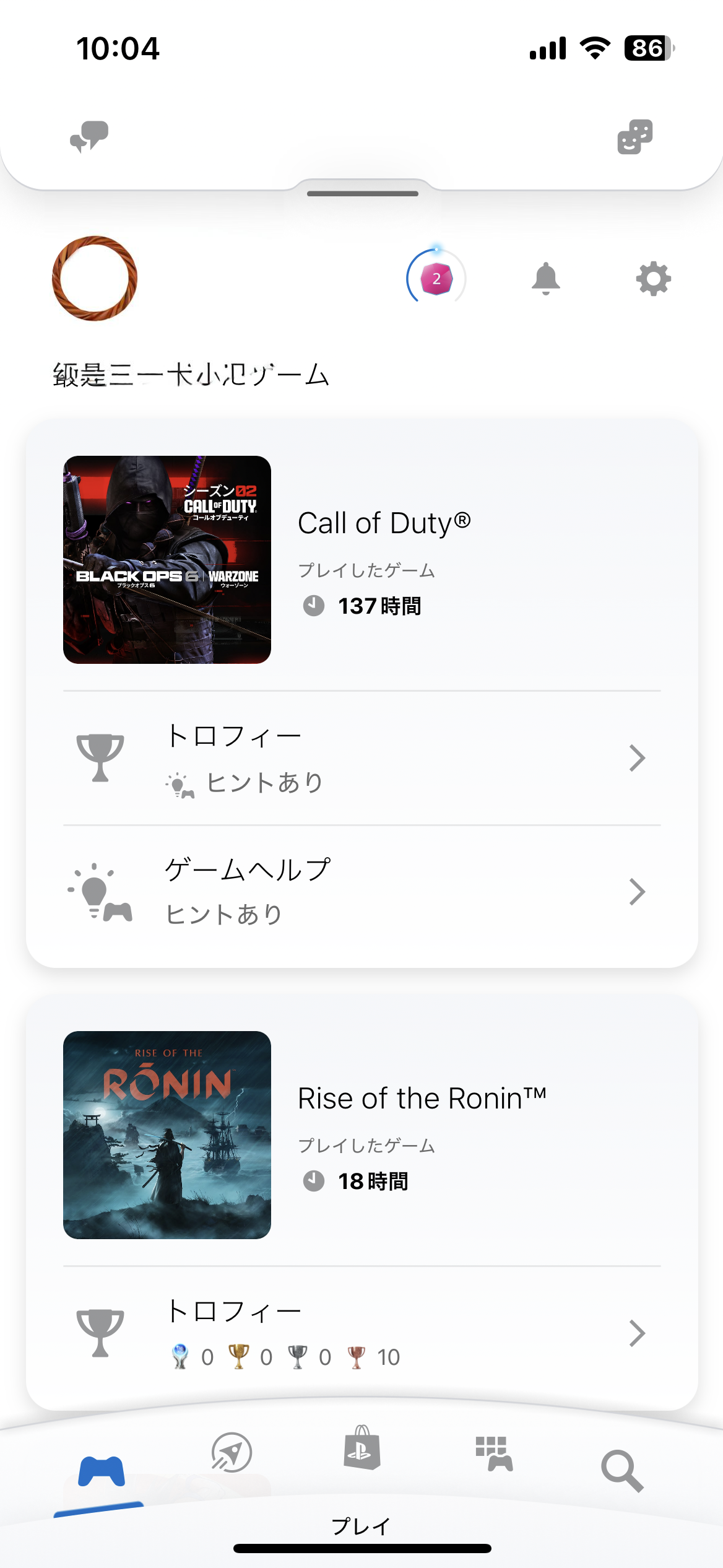The image size is (723, 1568).
Task: Switch to the Explore compass tab
Action: pyautogui.click(x=232, y=1452)
